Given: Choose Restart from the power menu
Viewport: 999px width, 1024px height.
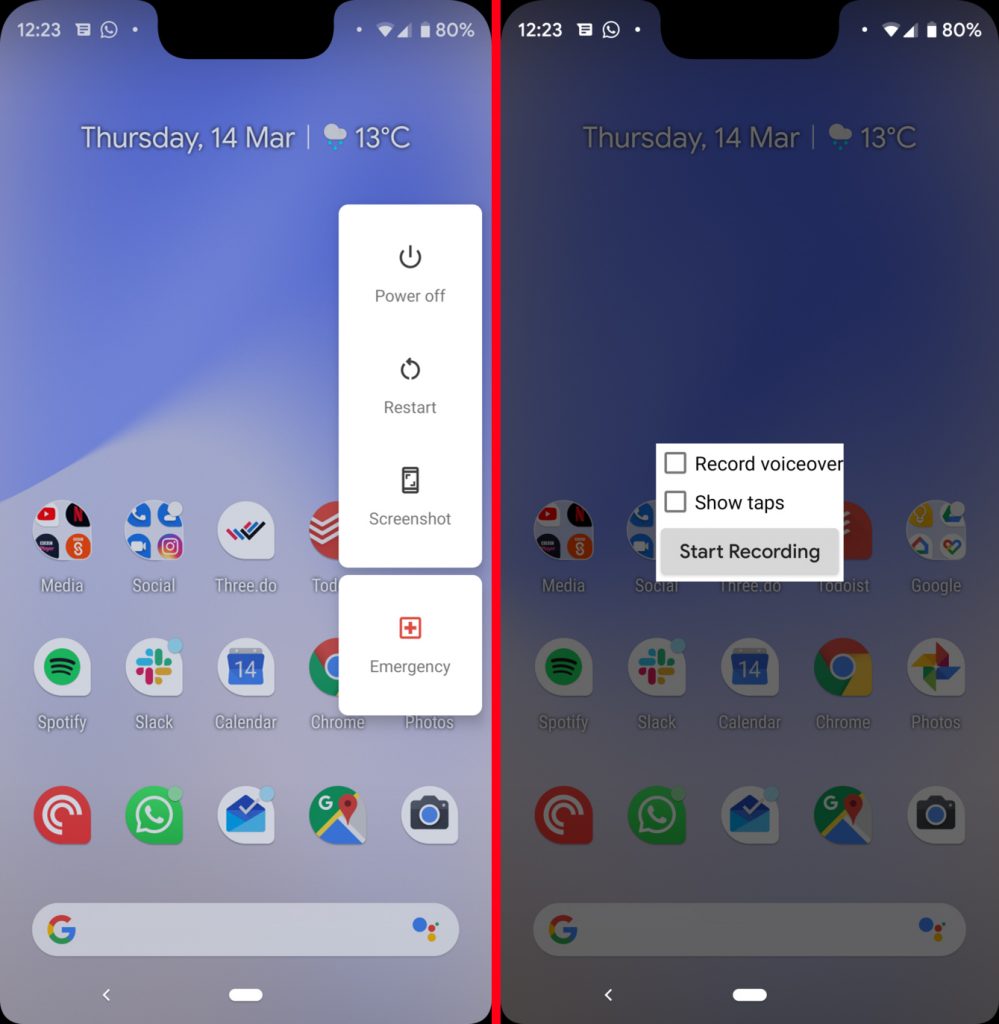Looking at the screenshot, I should [410, 385].
